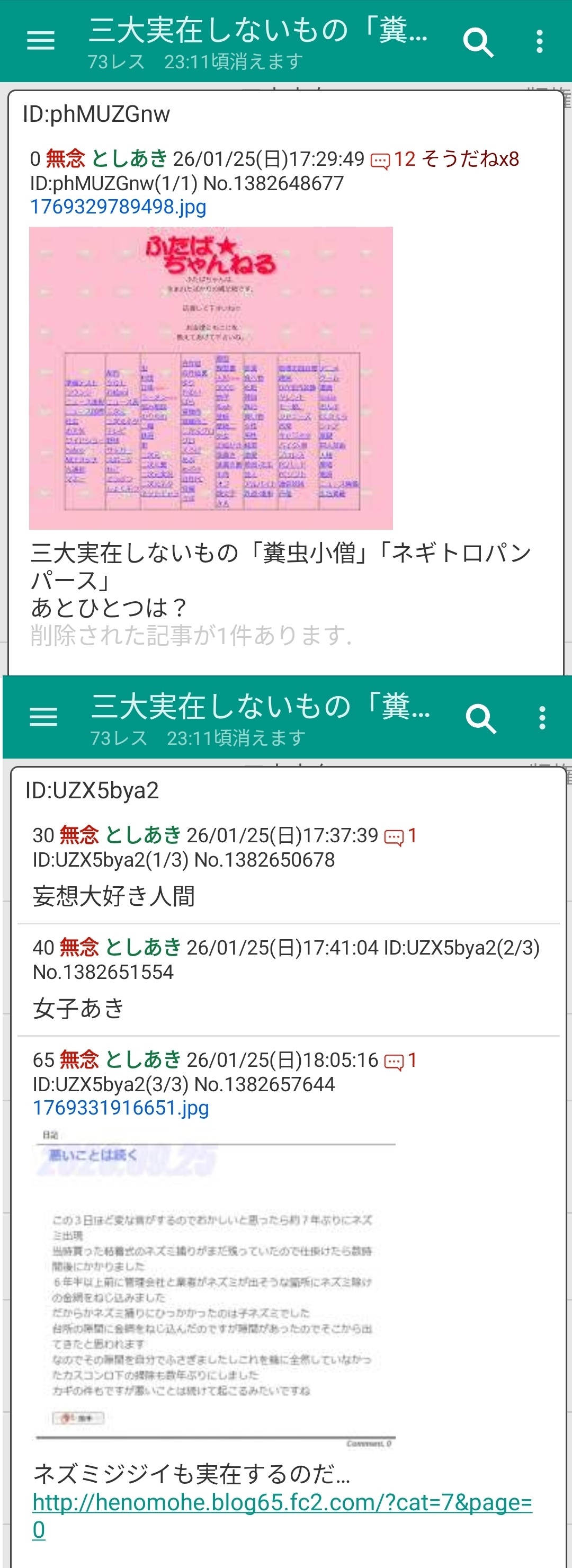View the pink Futaba channel thumbnail image

pyautogui.click(x=211, y=377)
